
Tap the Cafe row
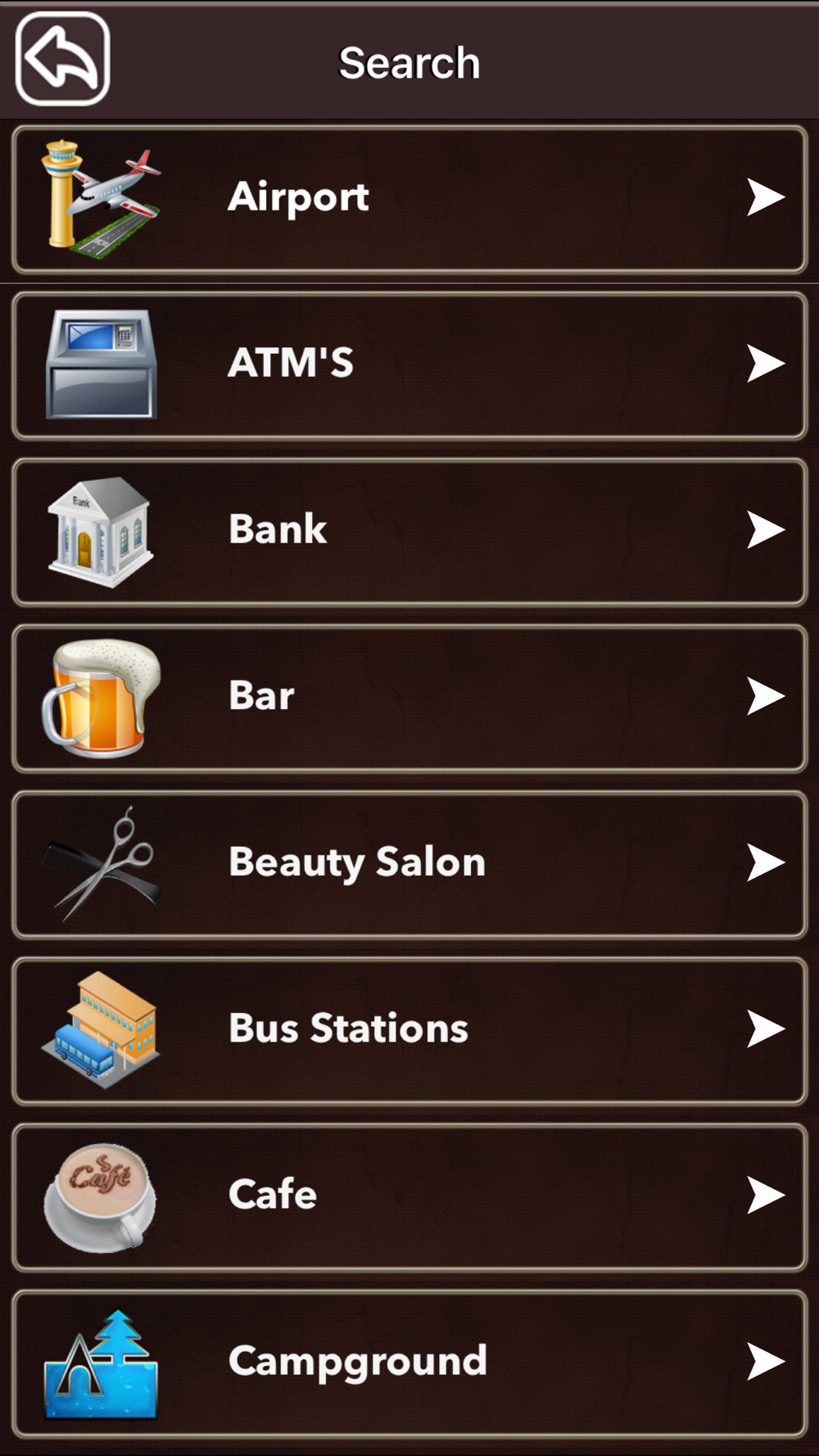409,1196
